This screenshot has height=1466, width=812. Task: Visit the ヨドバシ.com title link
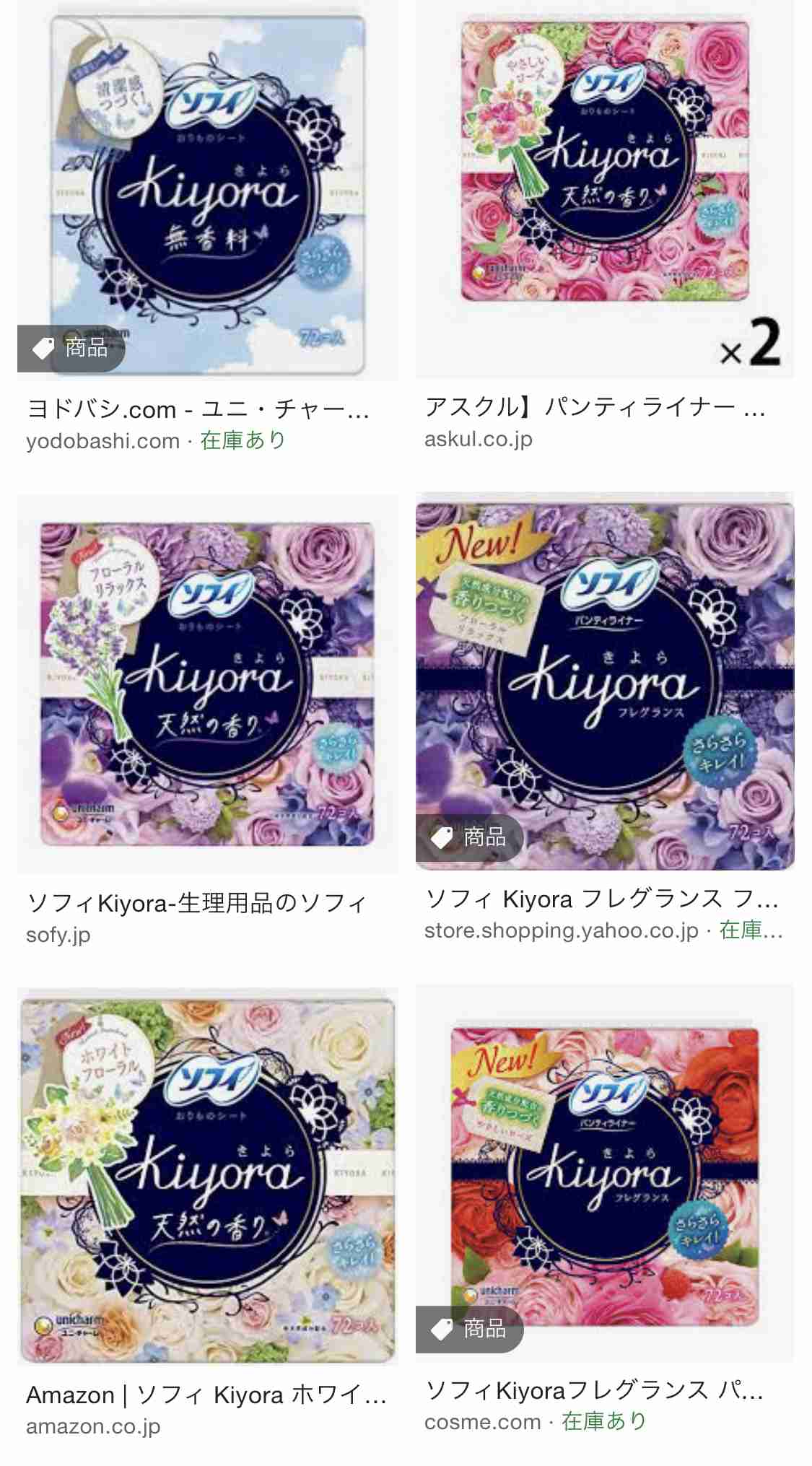click(x=198, y=409)
